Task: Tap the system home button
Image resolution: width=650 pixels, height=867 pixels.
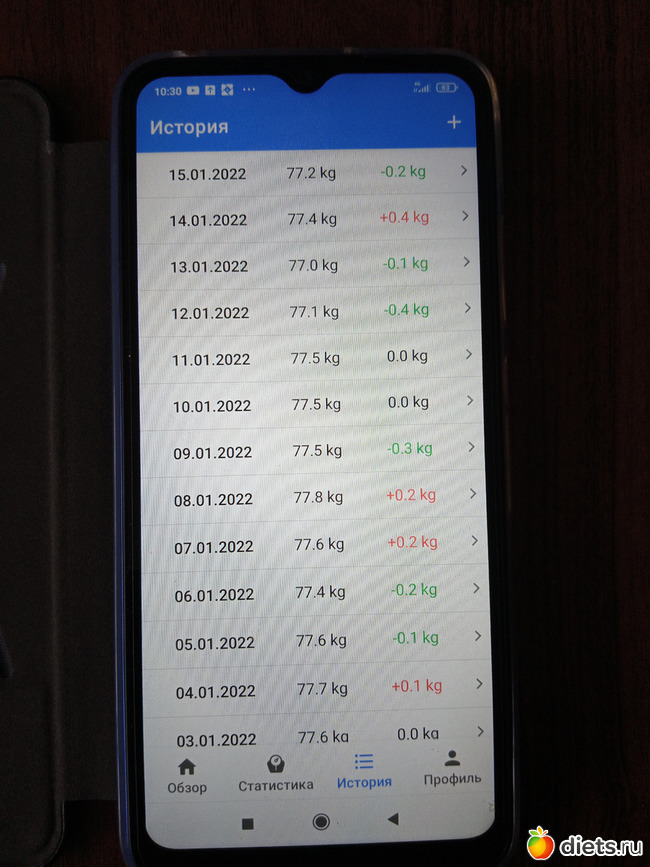Action: click(321, 821)
